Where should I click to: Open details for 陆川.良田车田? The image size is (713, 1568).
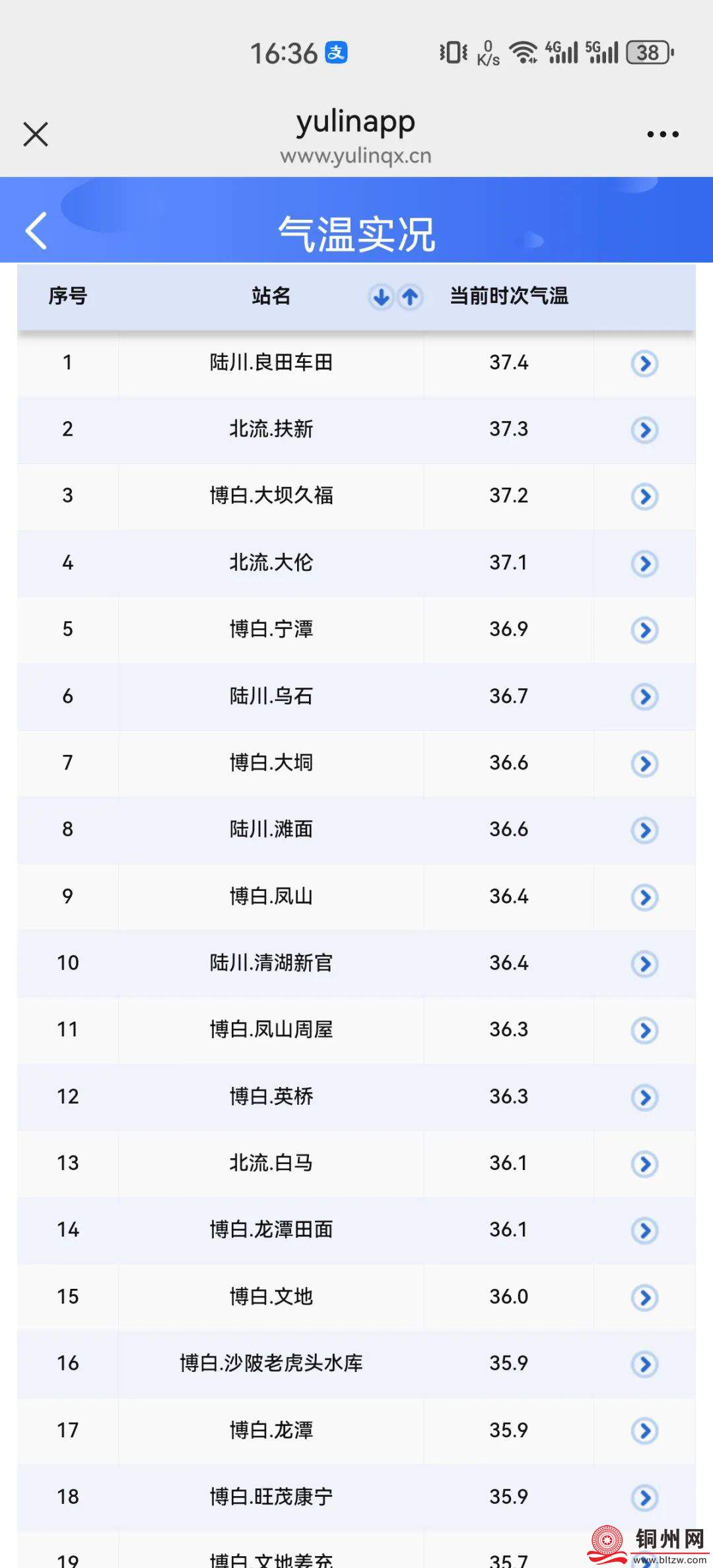point(644,363)
